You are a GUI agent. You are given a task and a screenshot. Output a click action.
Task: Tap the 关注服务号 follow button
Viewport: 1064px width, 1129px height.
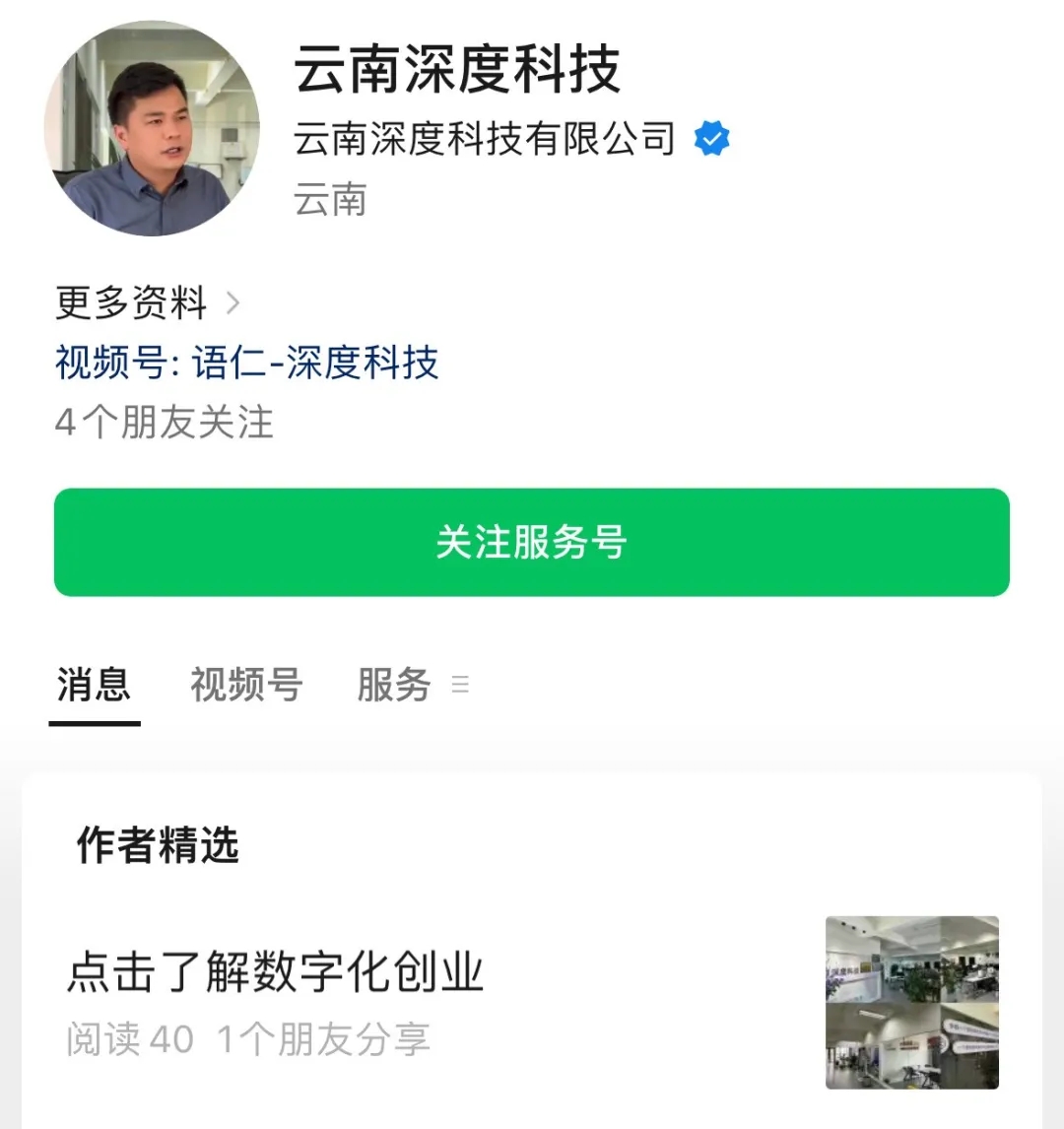[532, 543]
